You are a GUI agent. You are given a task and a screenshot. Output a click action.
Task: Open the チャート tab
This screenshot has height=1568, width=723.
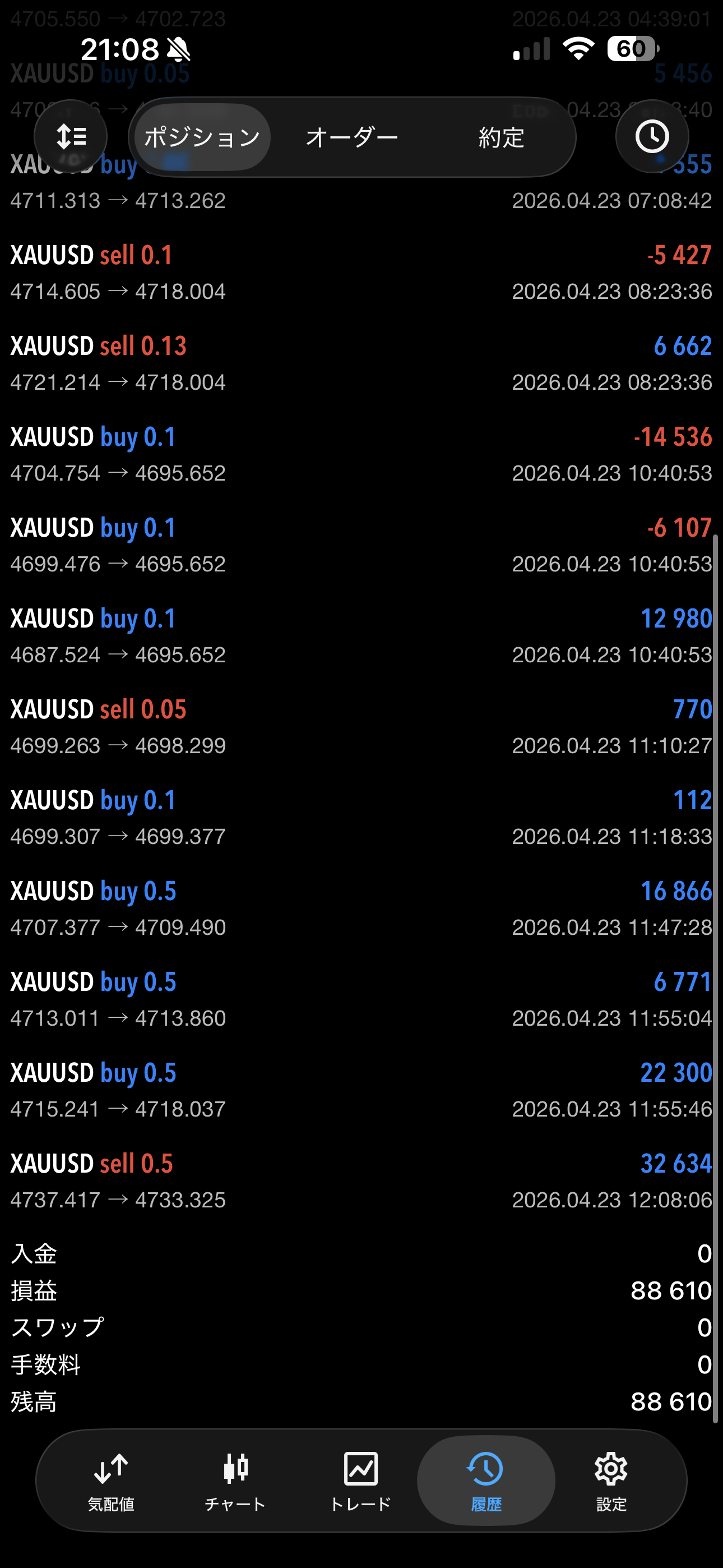click(235, 1481)
